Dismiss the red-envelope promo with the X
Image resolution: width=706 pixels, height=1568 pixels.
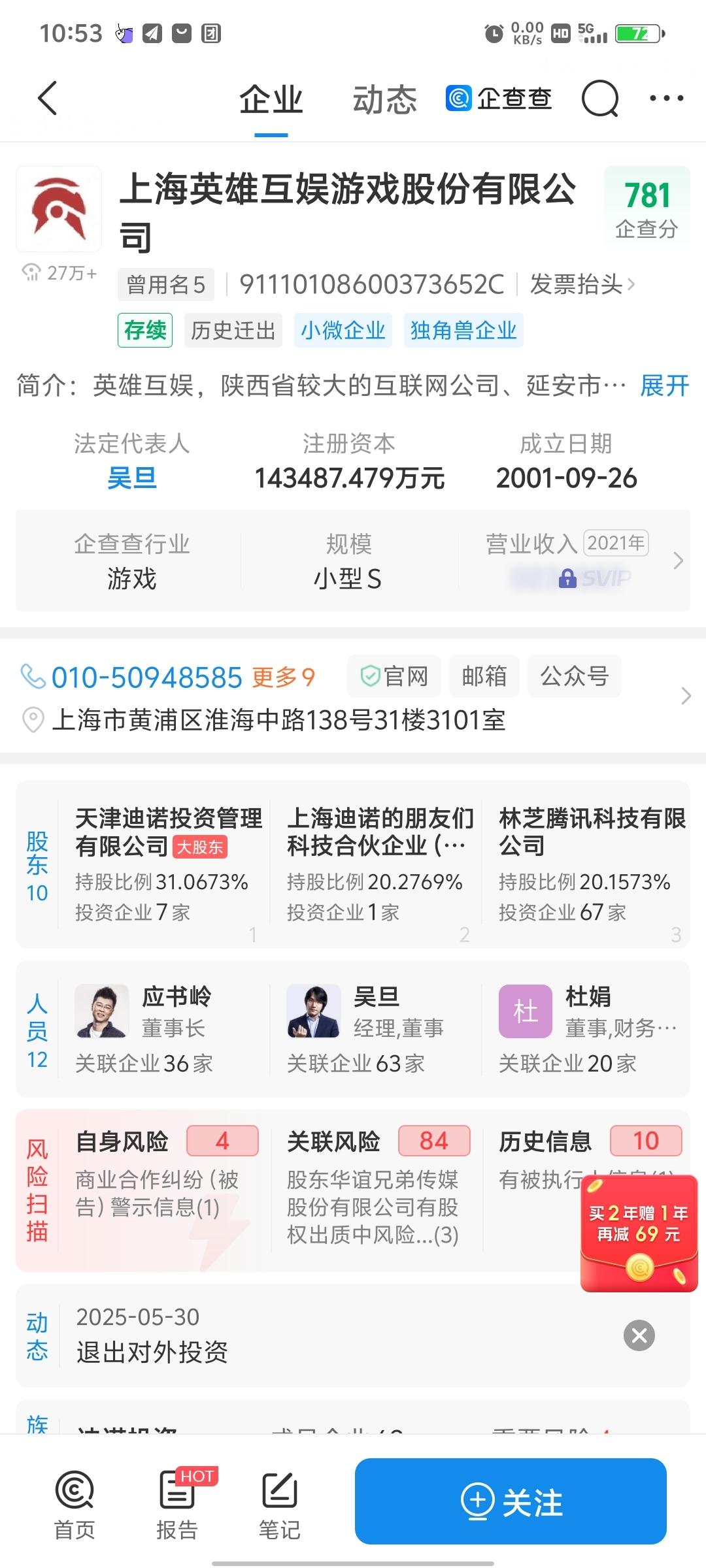tap(639, 1335)
